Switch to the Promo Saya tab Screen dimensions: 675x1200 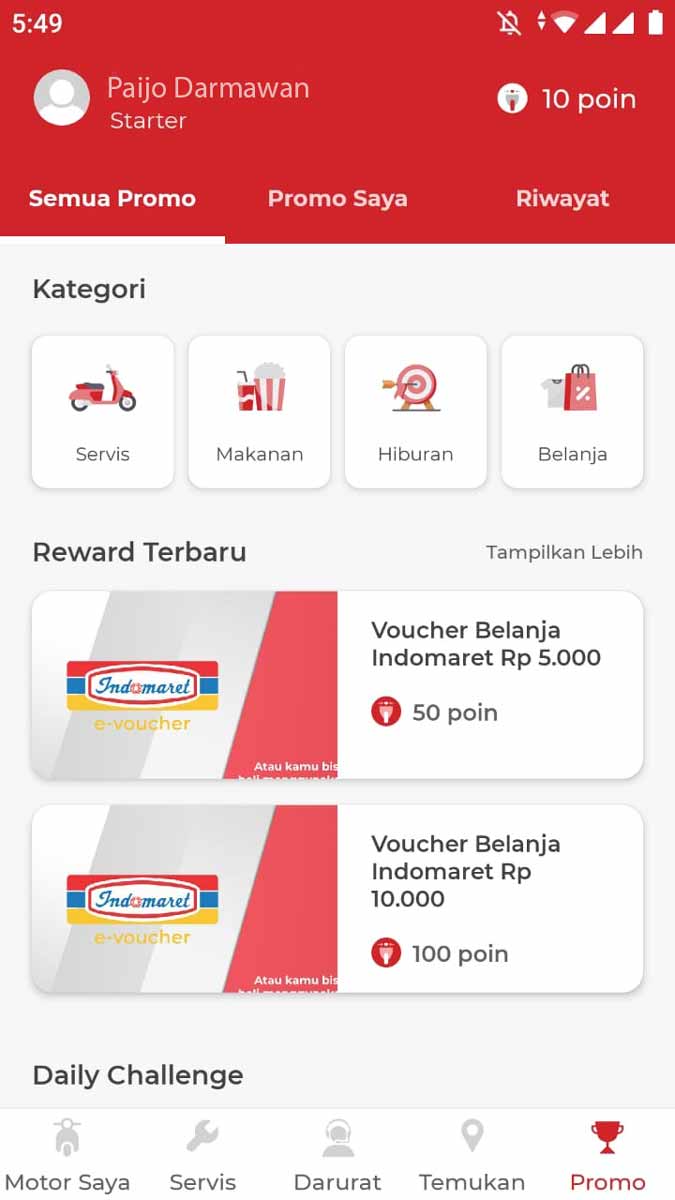click(337, 198)
